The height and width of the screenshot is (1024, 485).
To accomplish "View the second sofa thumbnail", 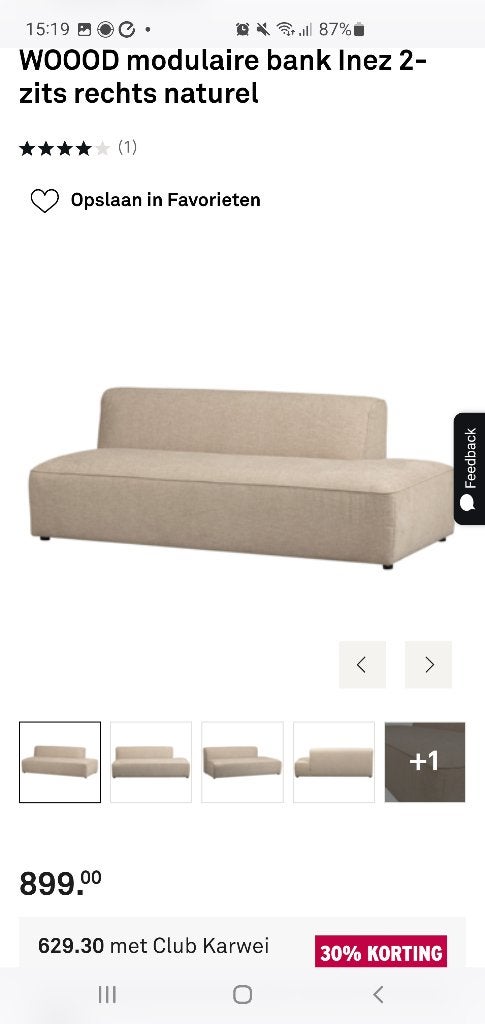I will pos(151,761).
